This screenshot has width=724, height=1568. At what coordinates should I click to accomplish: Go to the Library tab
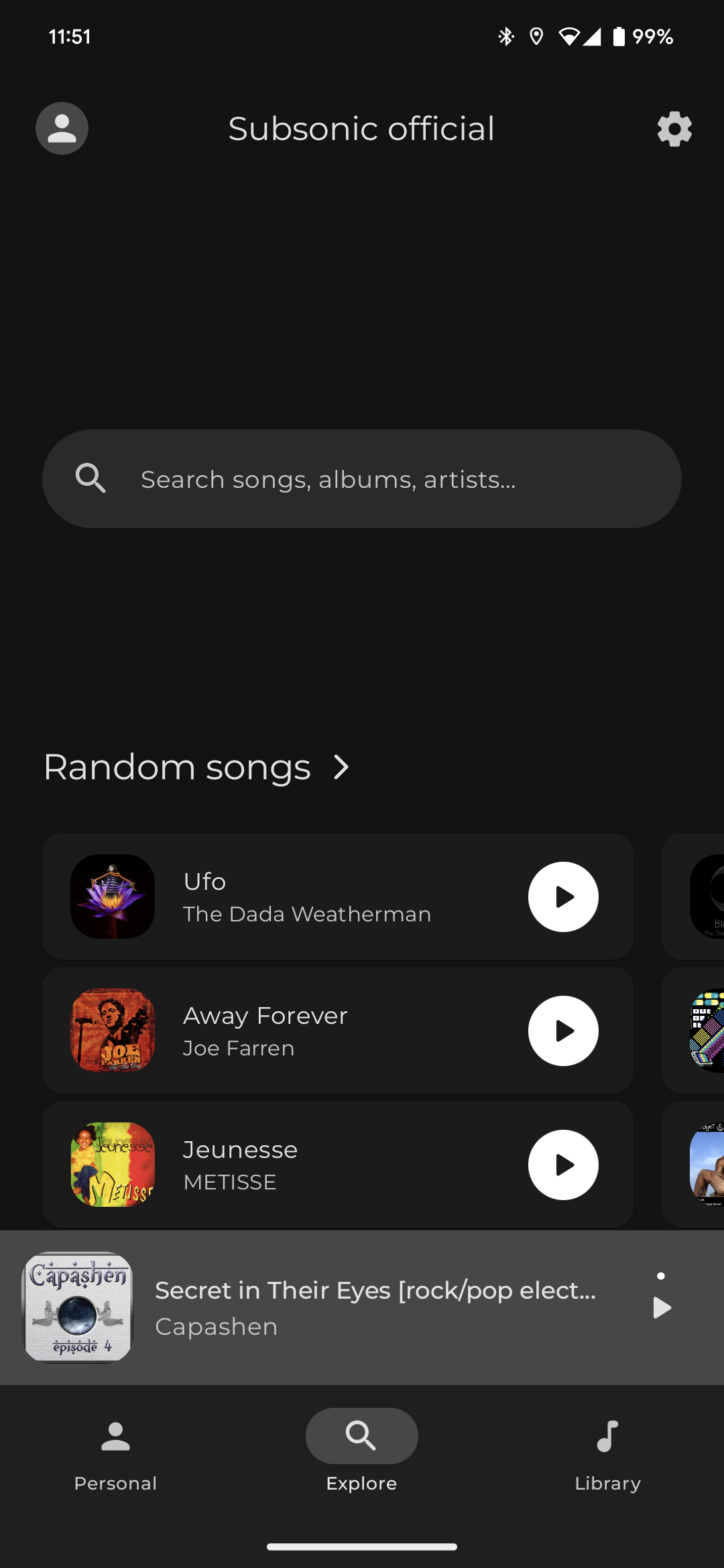607,1453
